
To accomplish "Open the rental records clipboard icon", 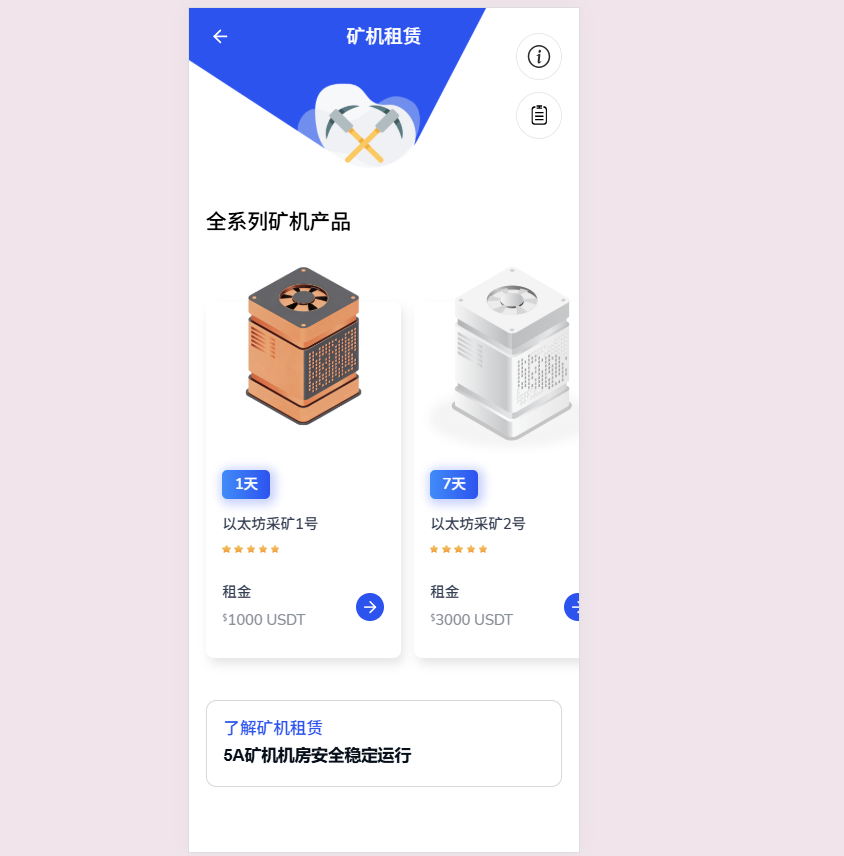I will [539, 115].
